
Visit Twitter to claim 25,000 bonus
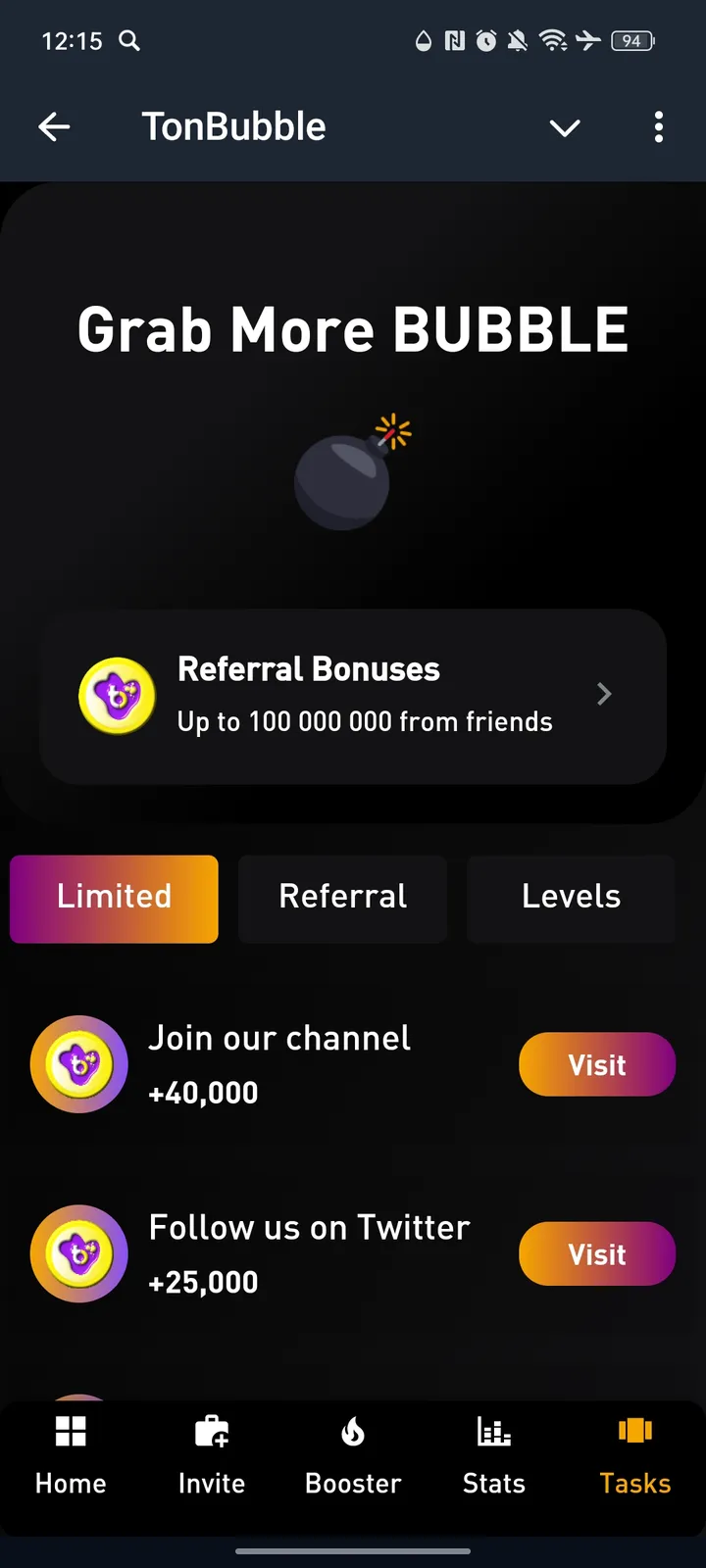(597, 1253)
